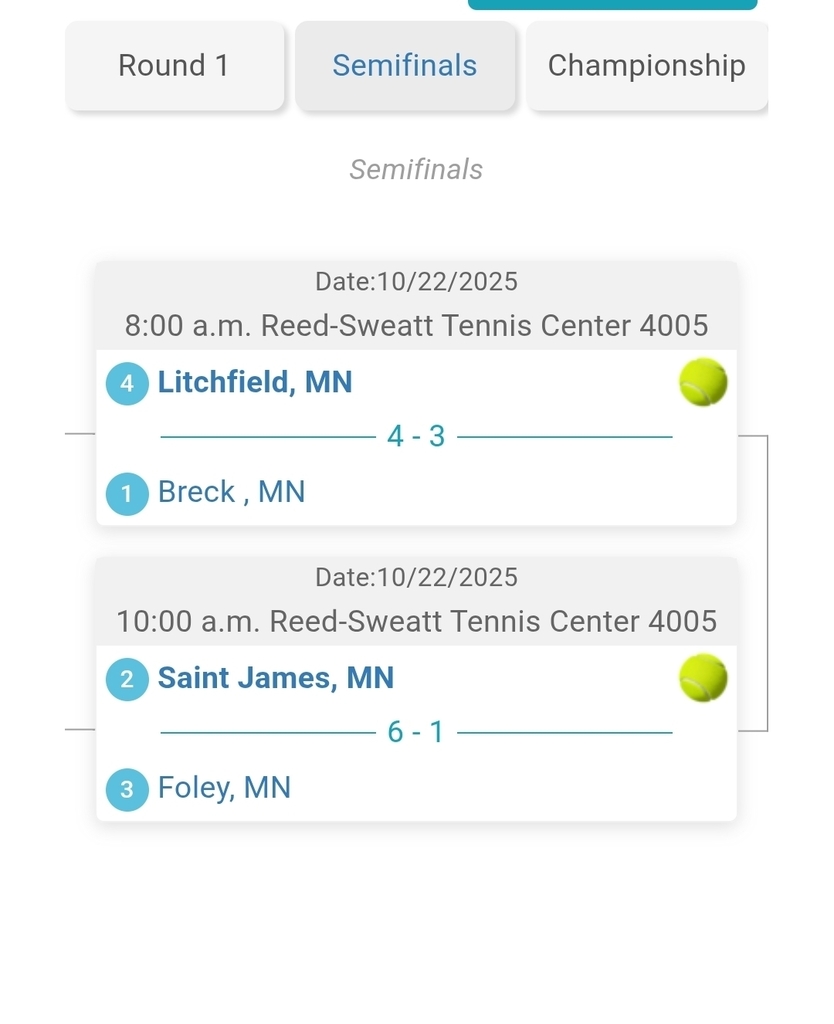Switch to the Round 1 tab

click(x=175, y=65)
